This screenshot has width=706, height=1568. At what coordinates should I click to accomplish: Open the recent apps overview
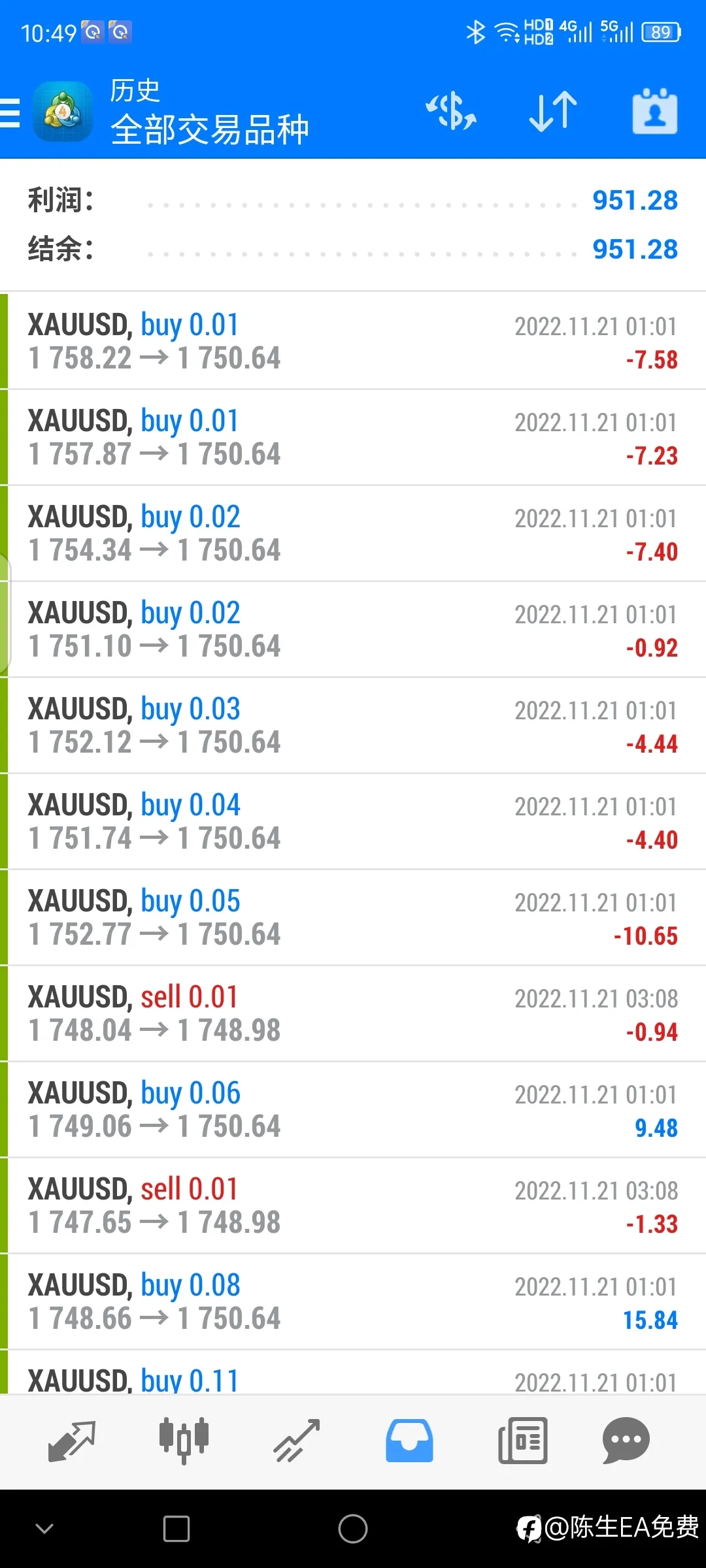coord(176,1529)
